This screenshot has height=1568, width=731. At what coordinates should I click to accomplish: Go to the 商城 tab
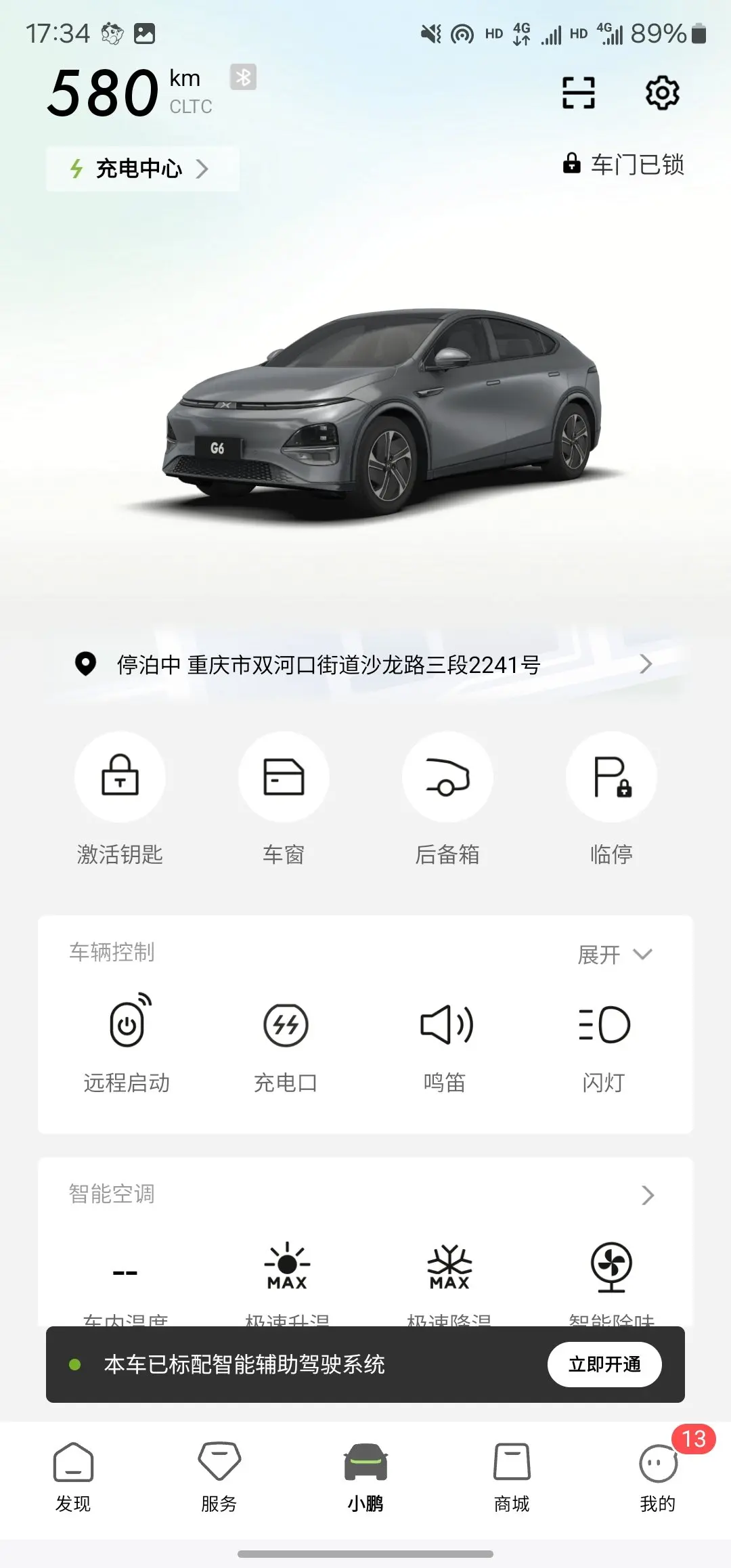512,1476
